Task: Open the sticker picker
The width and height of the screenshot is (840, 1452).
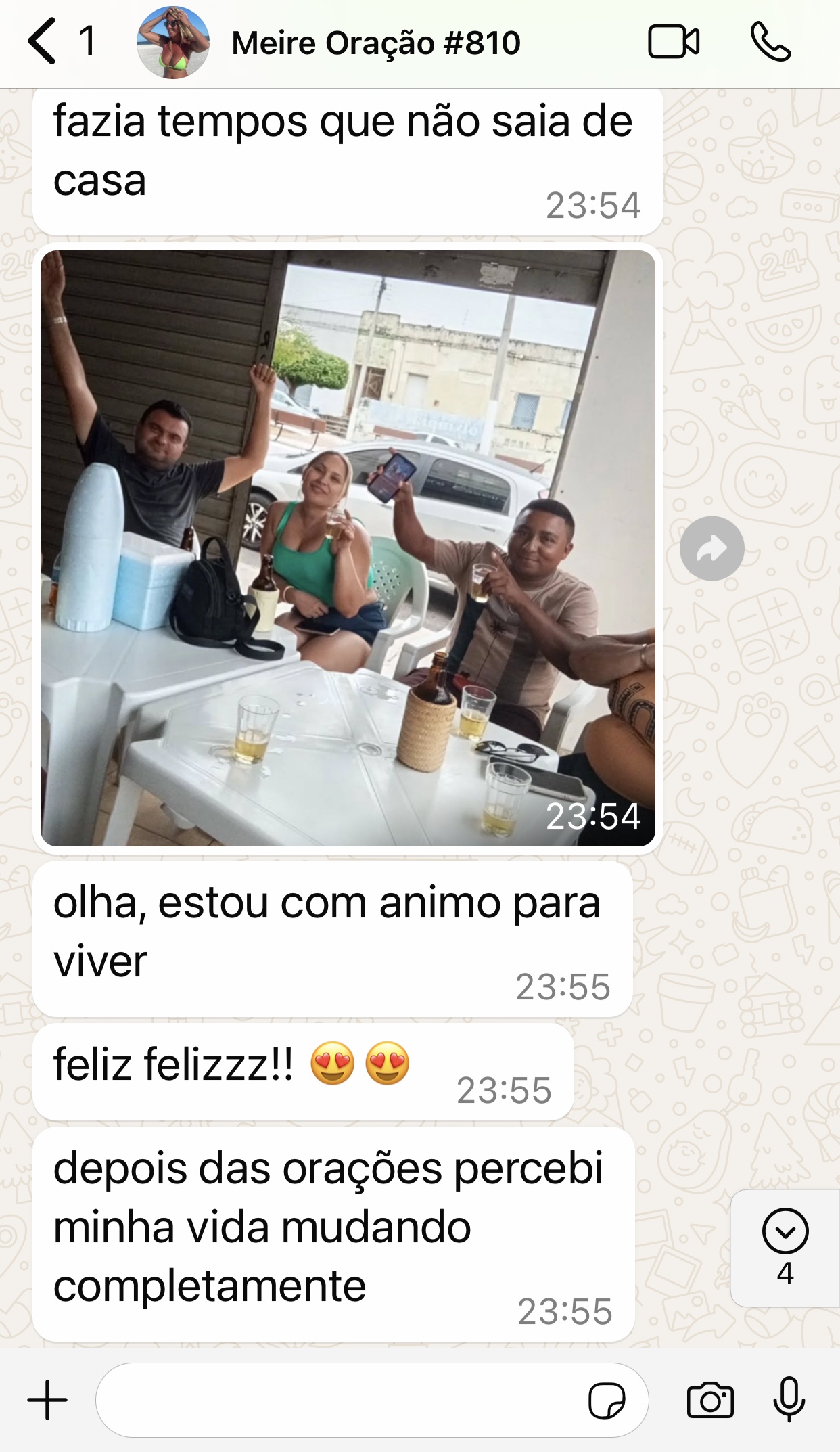Action: (607, 1400)
